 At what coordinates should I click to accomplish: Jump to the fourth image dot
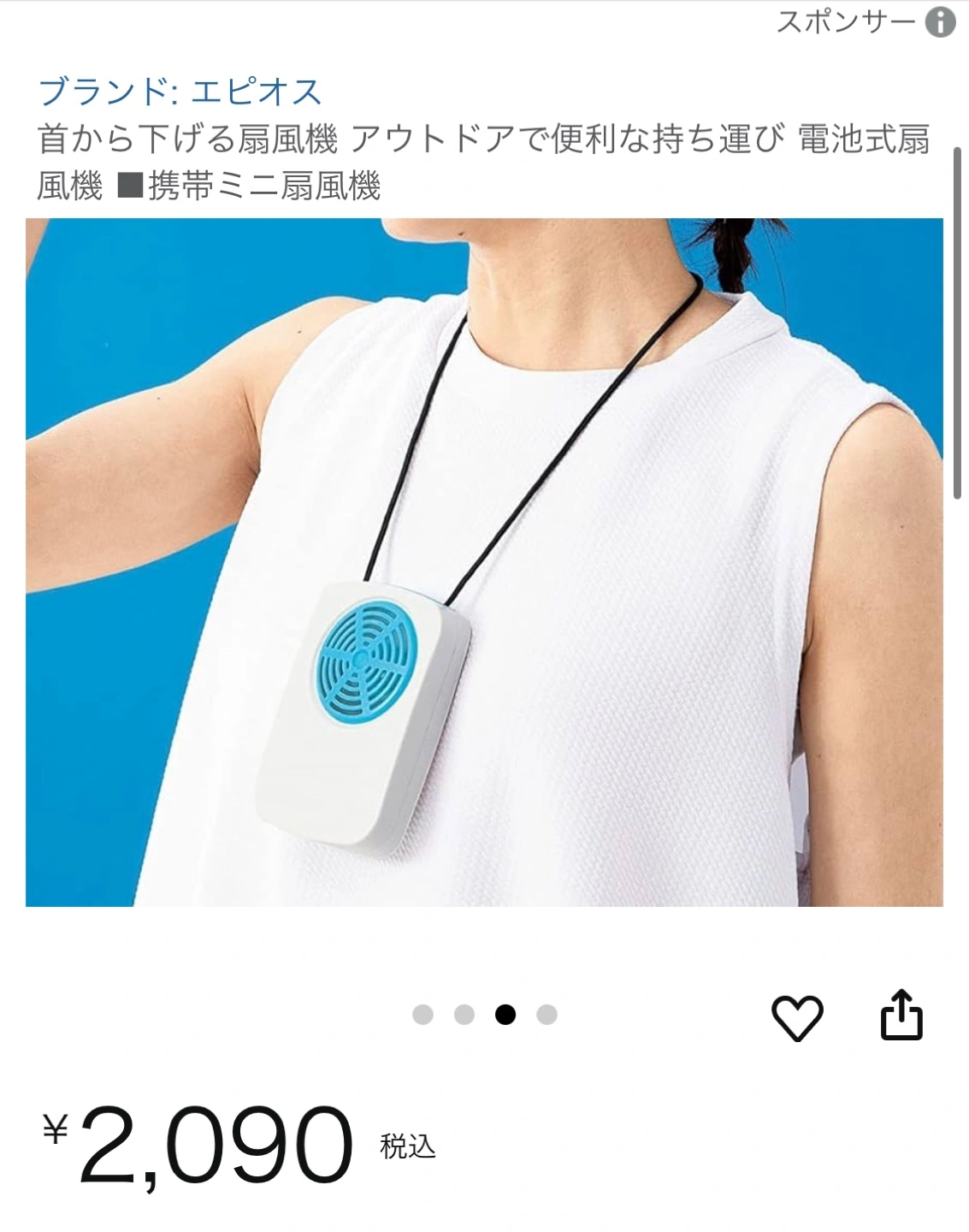click(547, 1015)
